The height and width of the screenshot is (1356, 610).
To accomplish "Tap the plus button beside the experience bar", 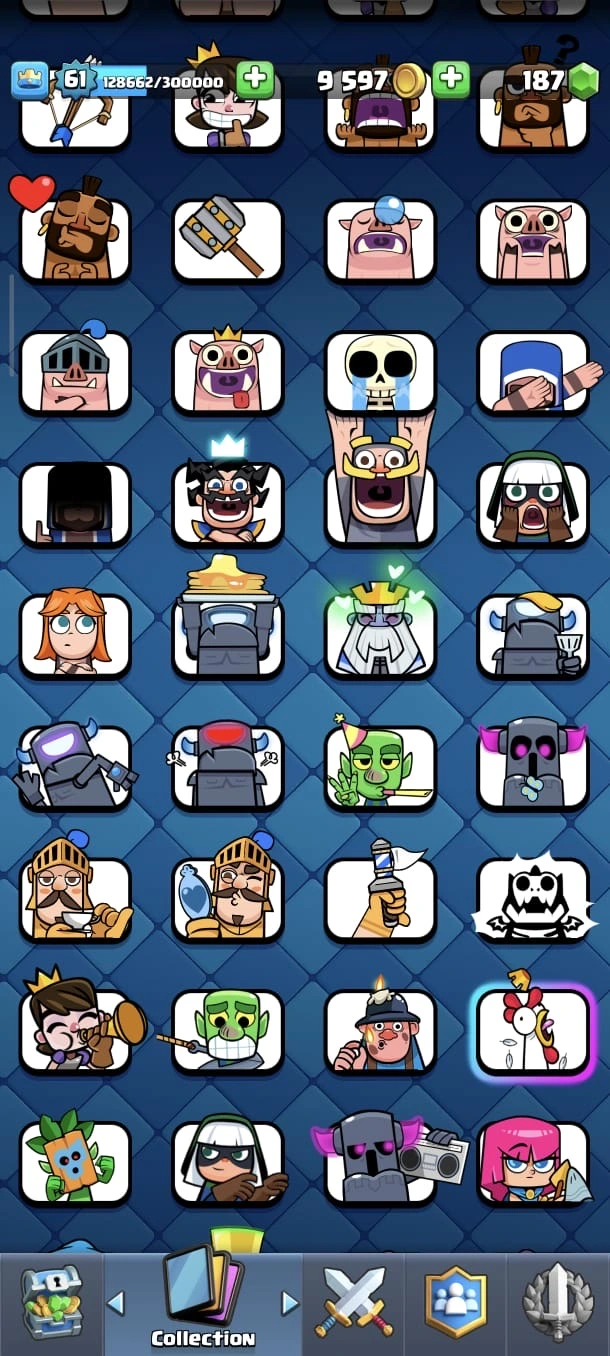I will [x=255, y=79].
